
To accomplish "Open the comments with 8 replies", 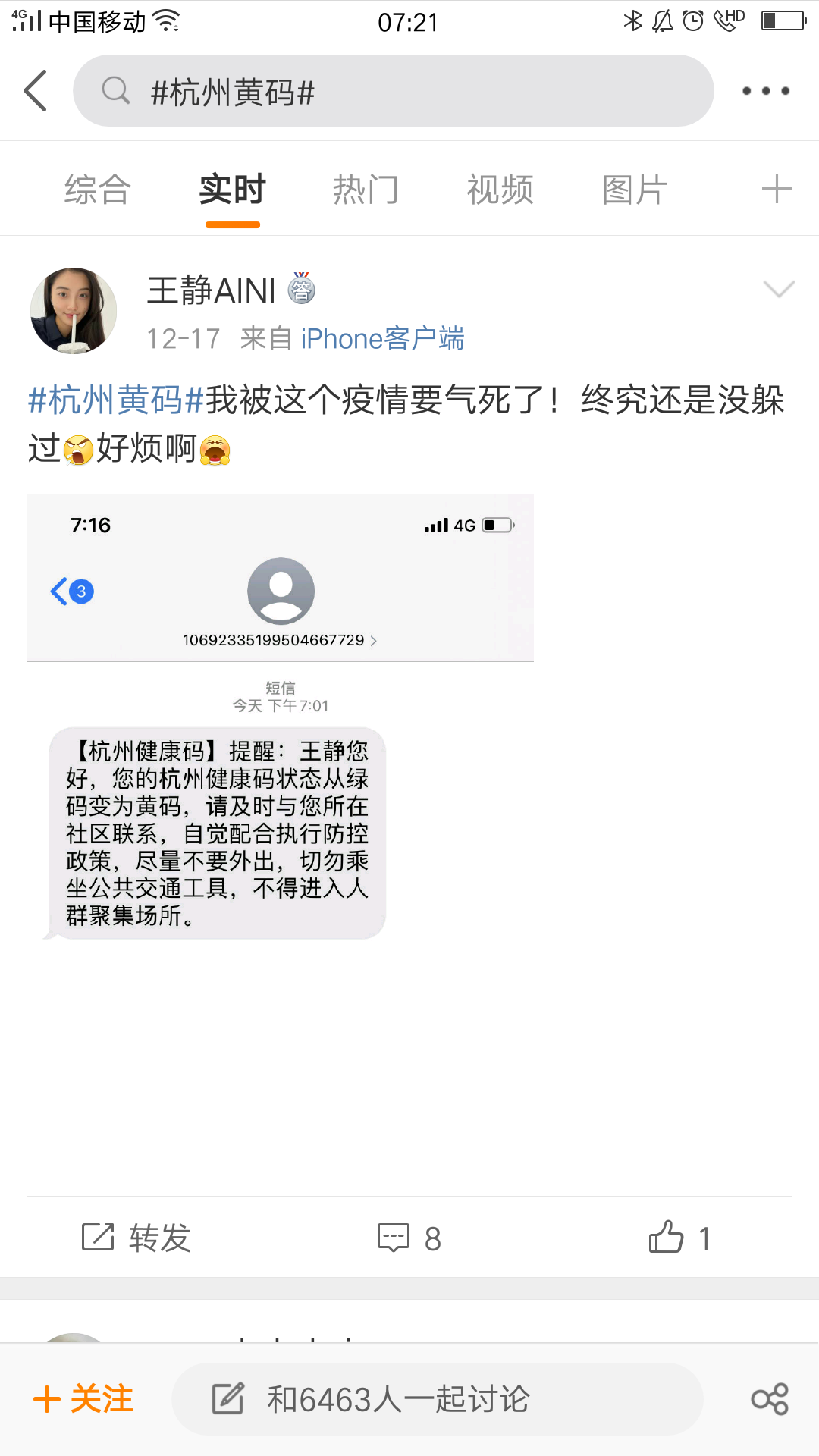I will coord(409,1238).
